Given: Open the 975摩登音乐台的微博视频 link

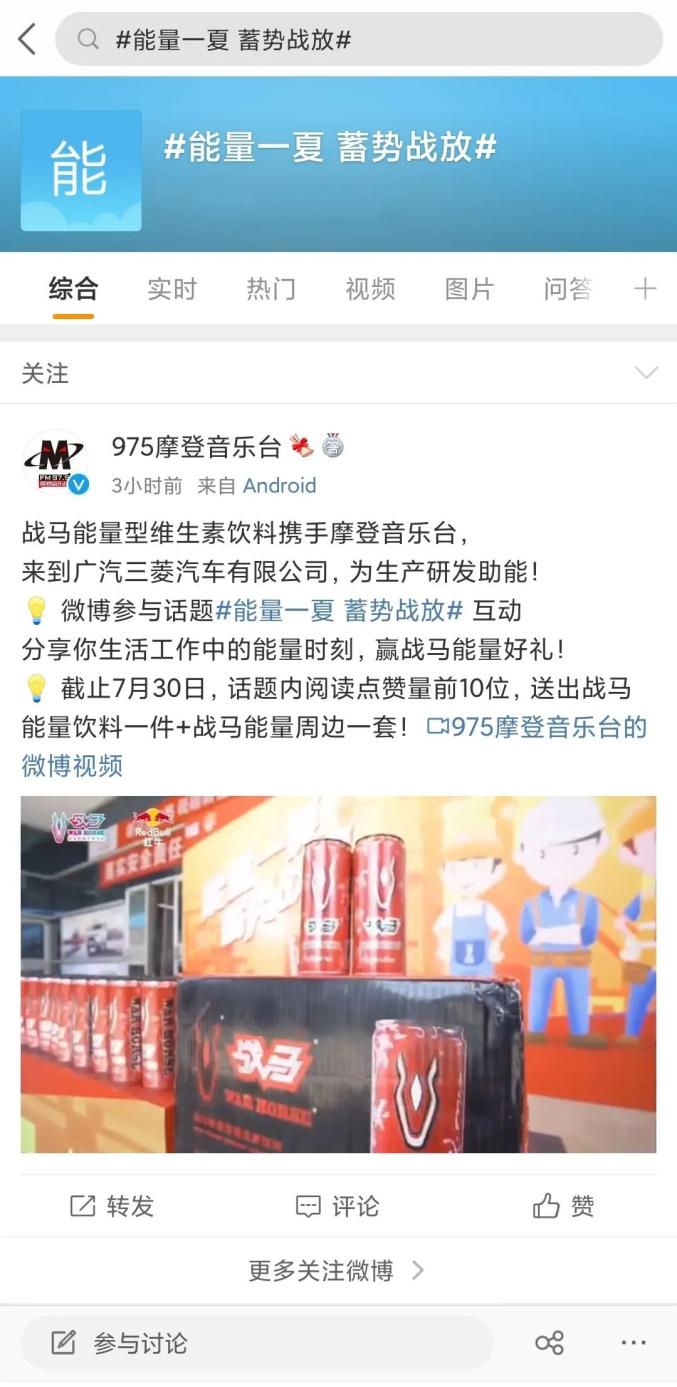Looking at the screenshot, I should pos(536,727).
